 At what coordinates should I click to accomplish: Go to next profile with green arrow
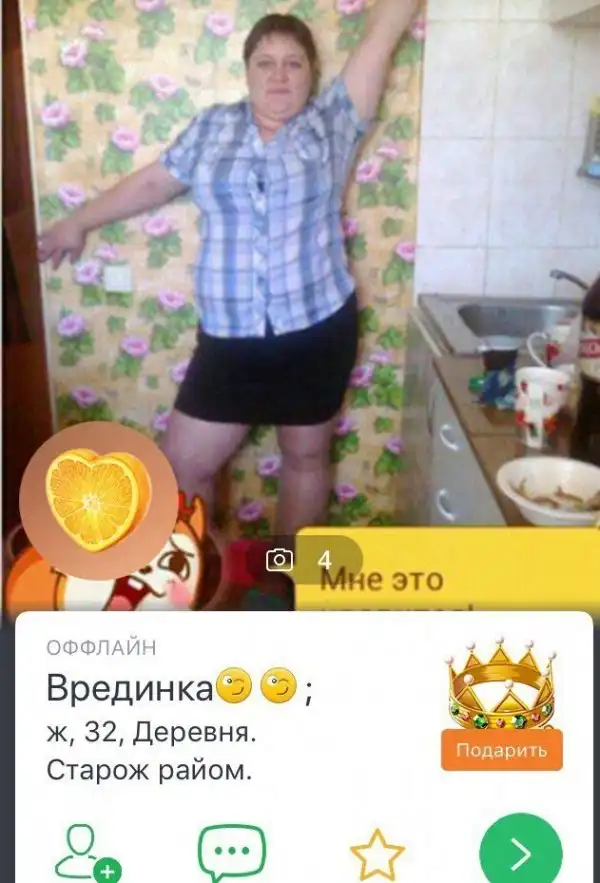[520, 853]
